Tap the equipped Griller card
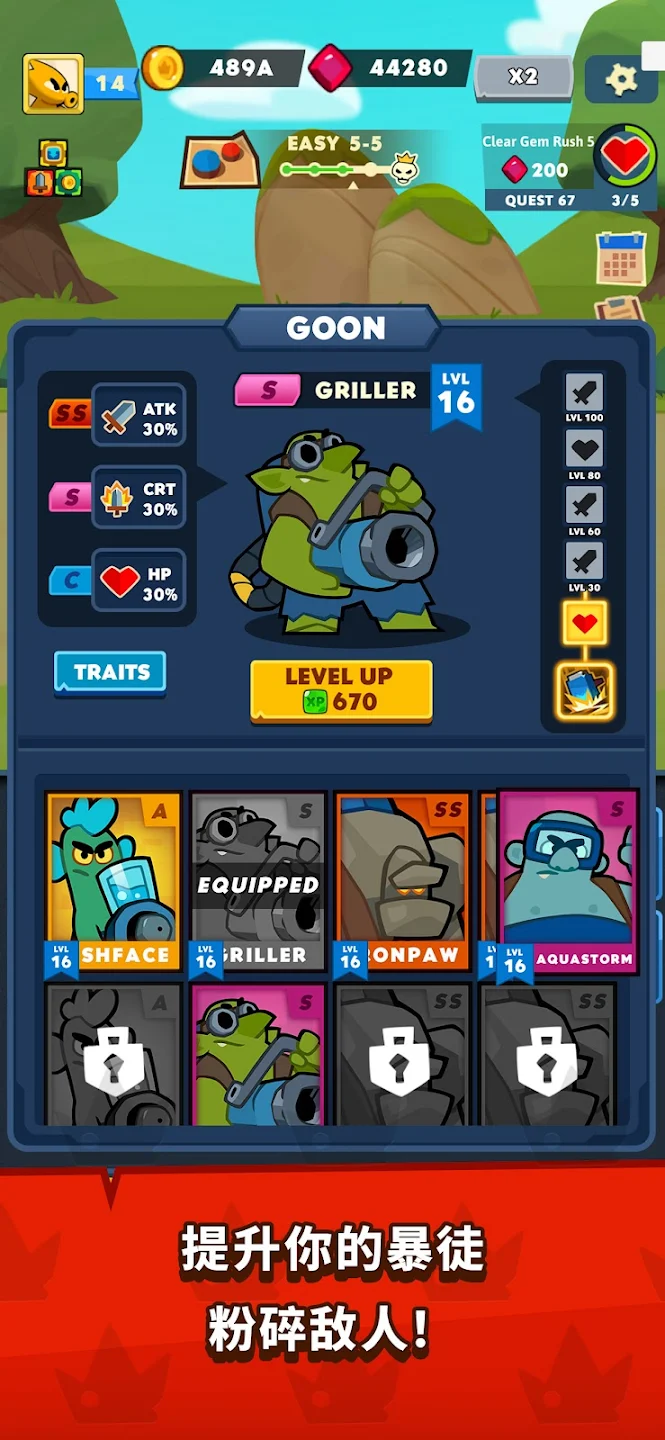This screenshot has width=665, height=1440. click(x=258, y=881)
